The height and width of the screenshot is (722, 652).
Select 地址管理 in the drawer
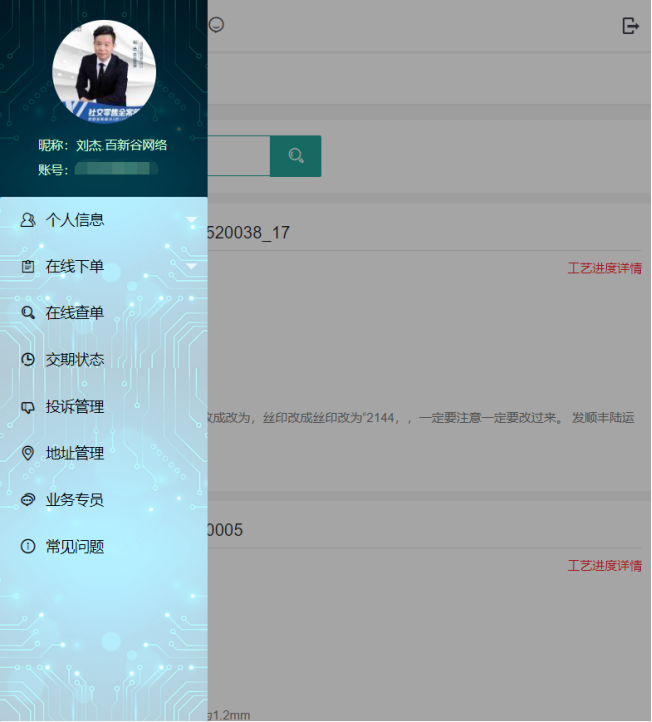(75, 454)
